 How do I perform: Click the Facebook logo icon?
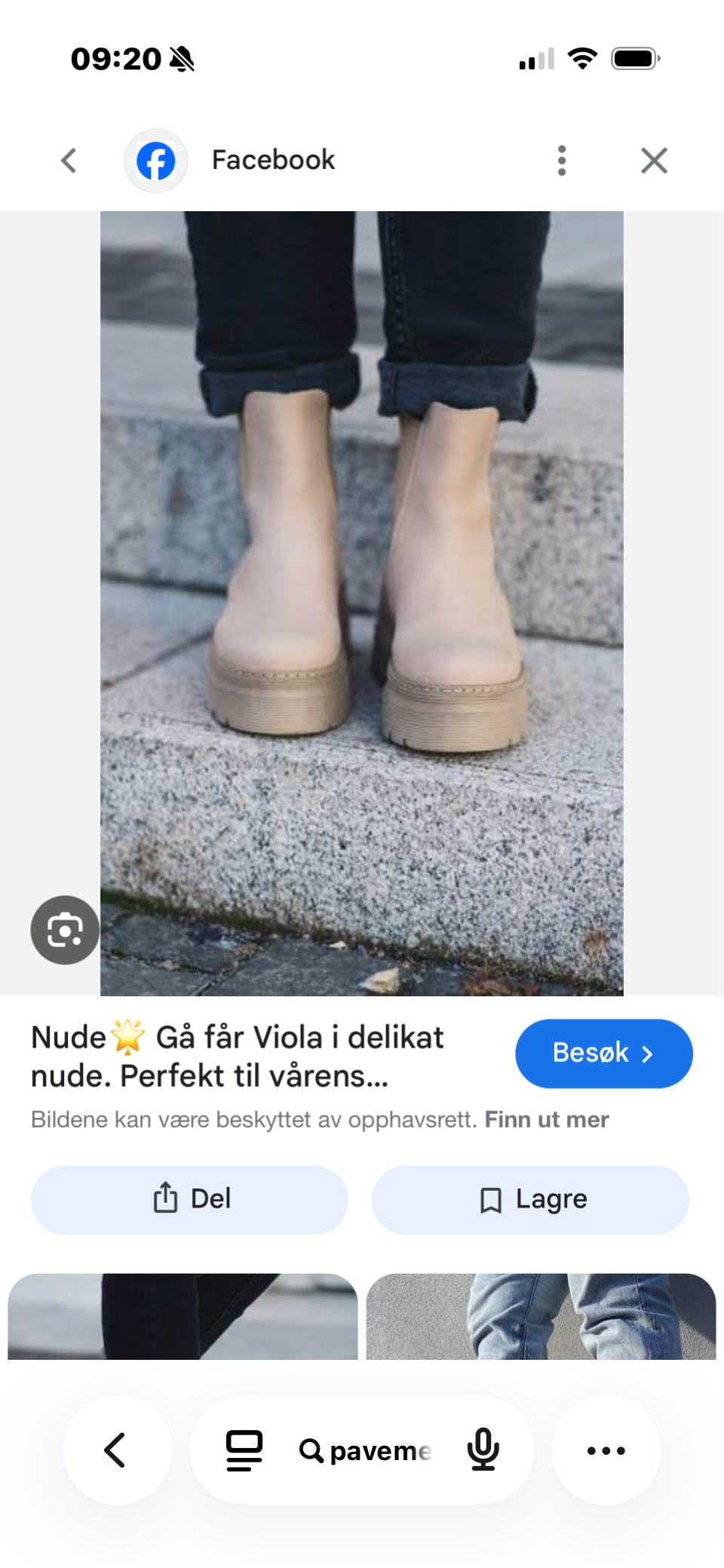[x=155, y=159]
